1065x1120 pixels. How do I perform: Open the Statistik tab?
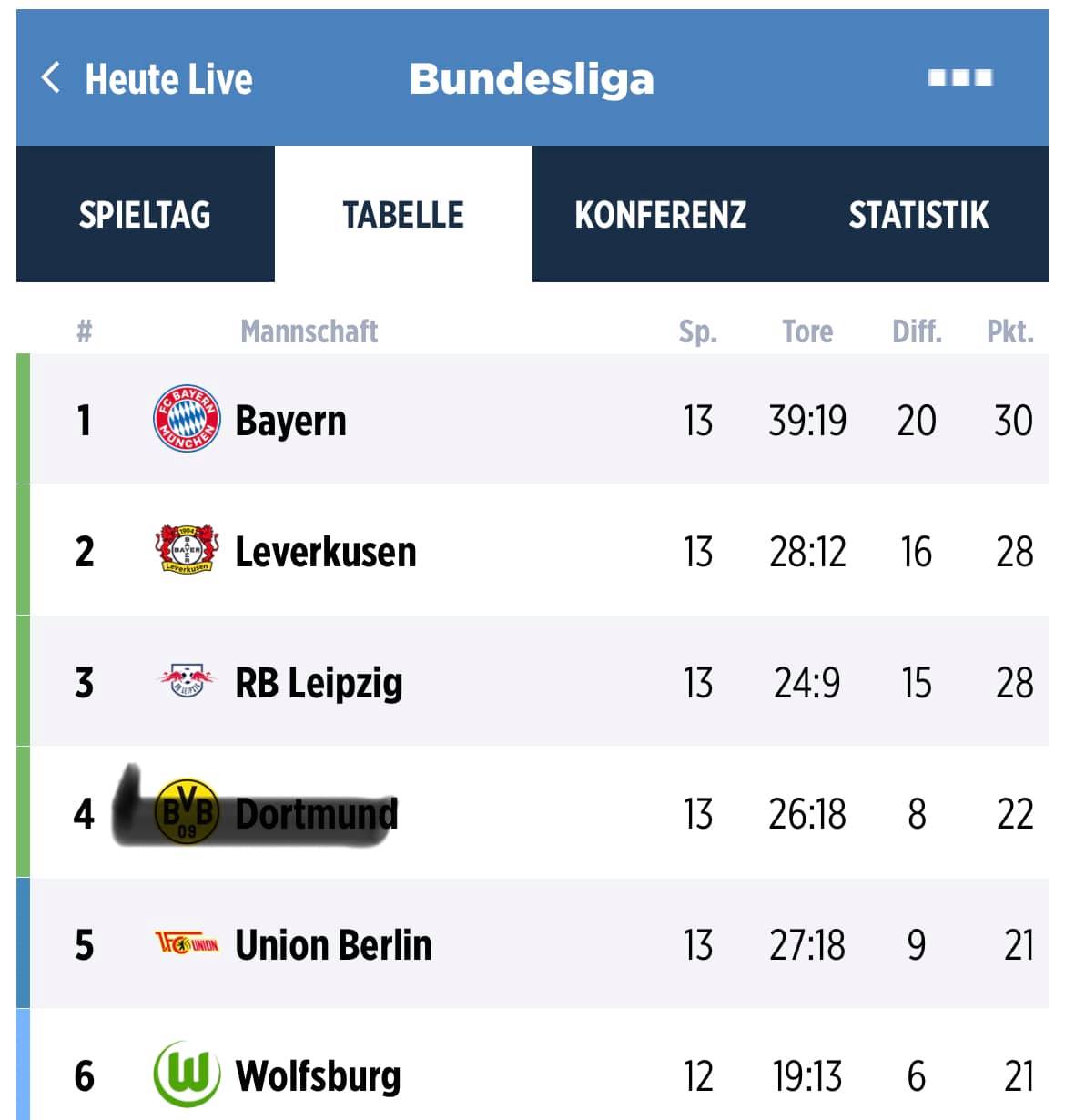919,214
